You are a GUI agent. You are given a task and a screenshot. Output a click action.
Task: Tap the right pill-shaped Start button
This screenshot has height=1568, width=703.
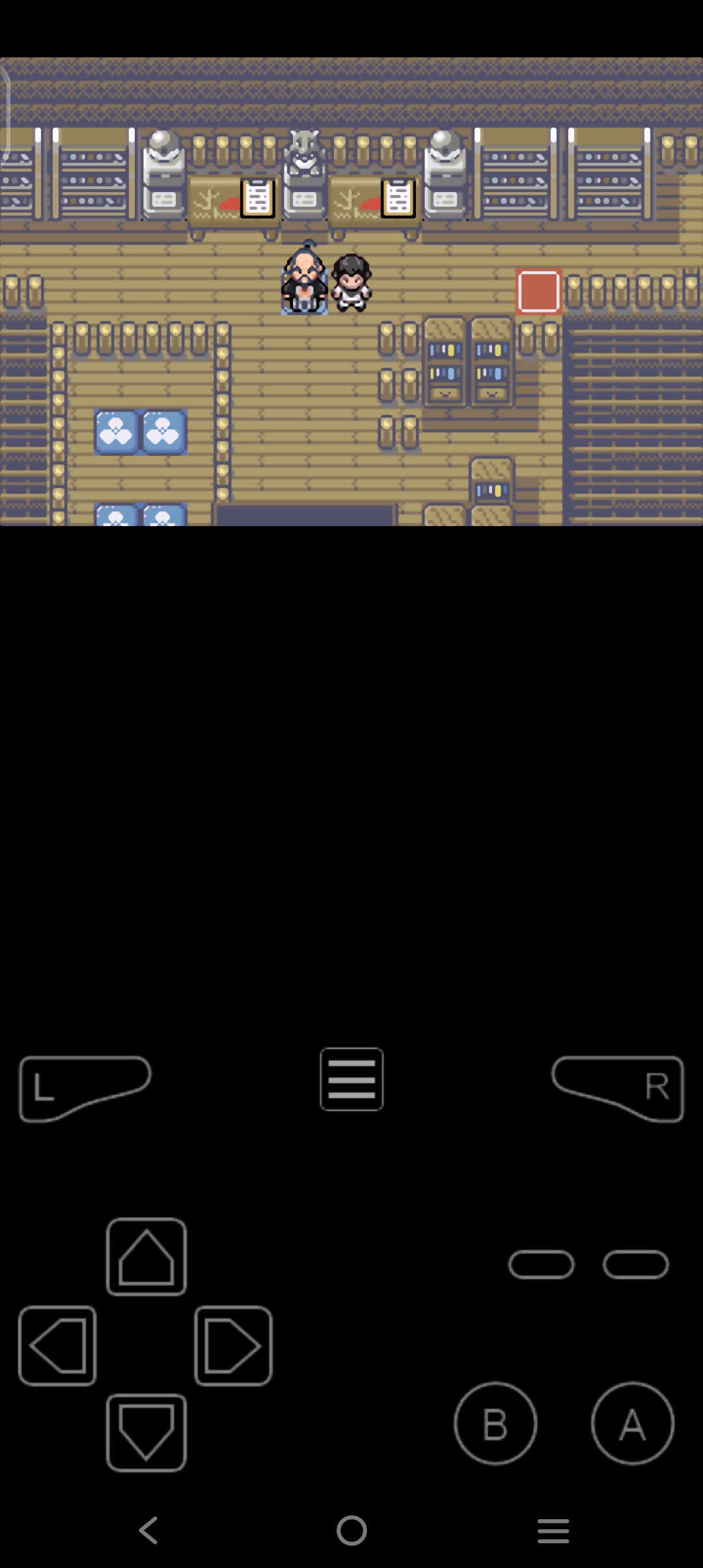[x=636, y=1265]
